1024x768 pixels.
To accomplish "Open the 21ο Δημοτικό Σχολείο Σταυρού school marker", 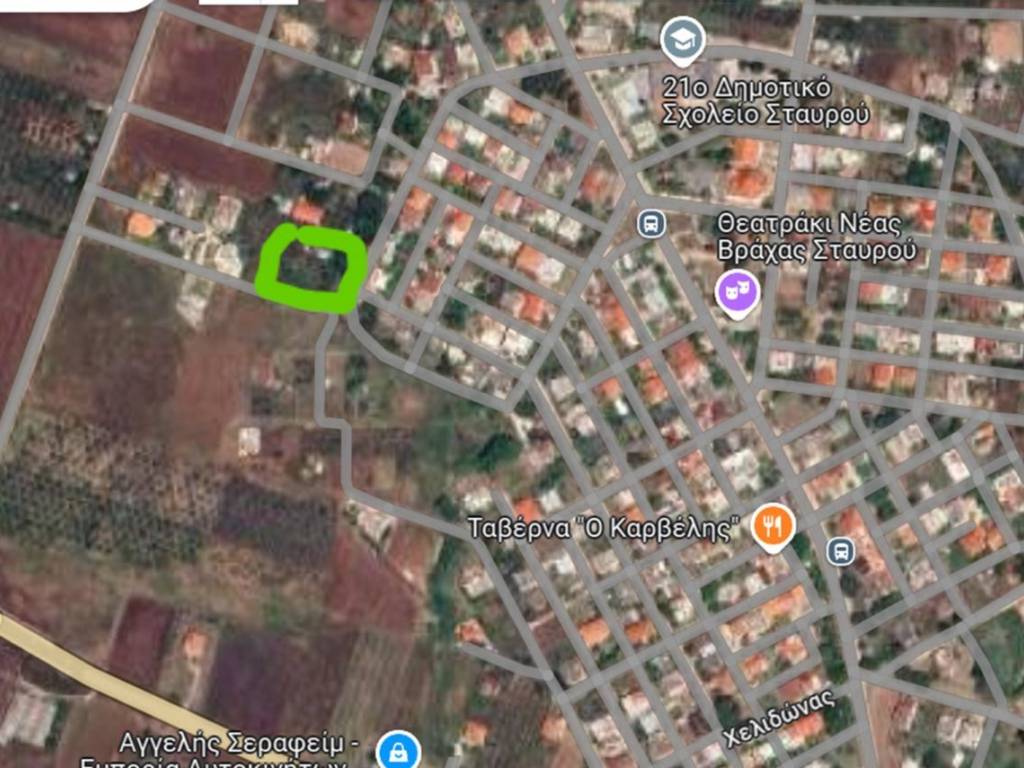I will pos(683,42).
